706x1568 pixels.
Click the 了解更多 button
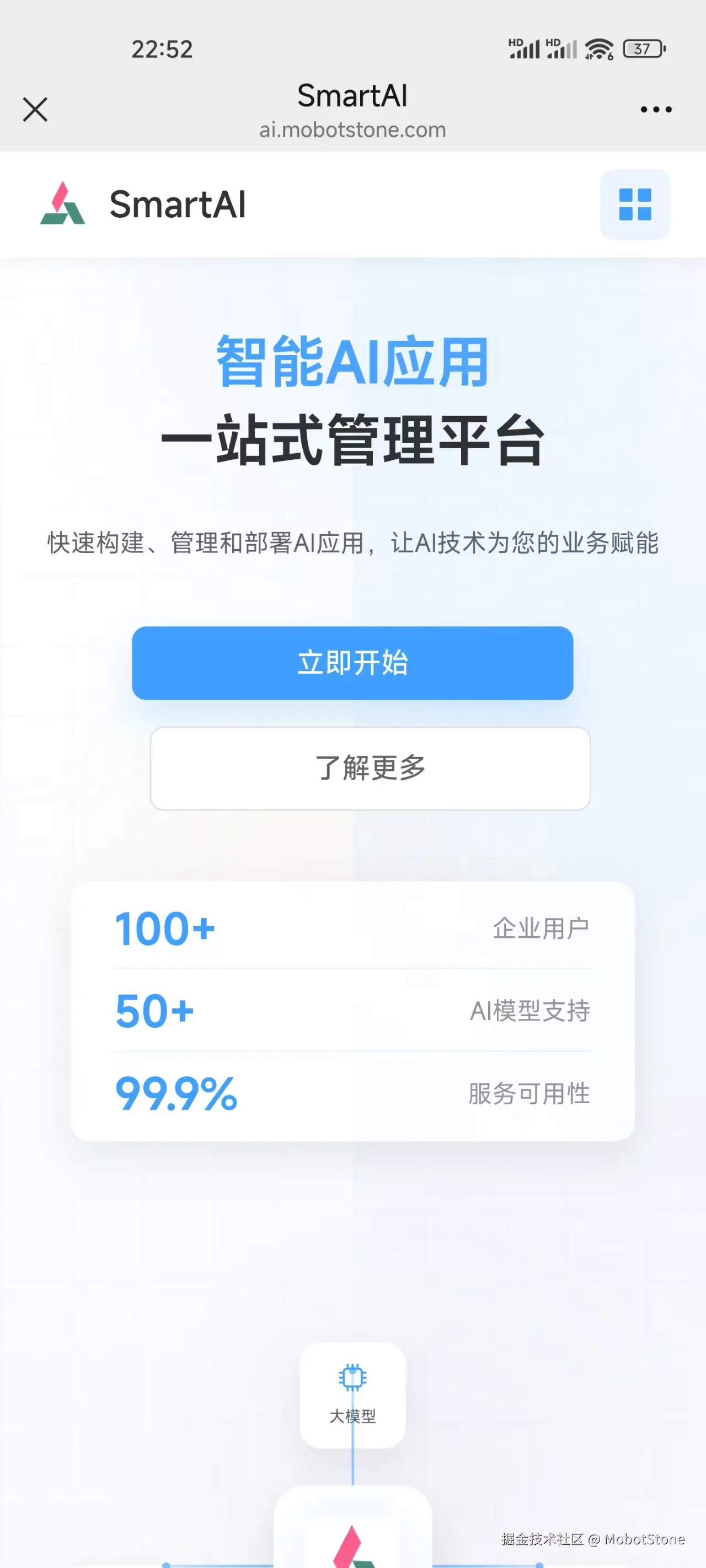pyautogui.click(x=370, y=768)
